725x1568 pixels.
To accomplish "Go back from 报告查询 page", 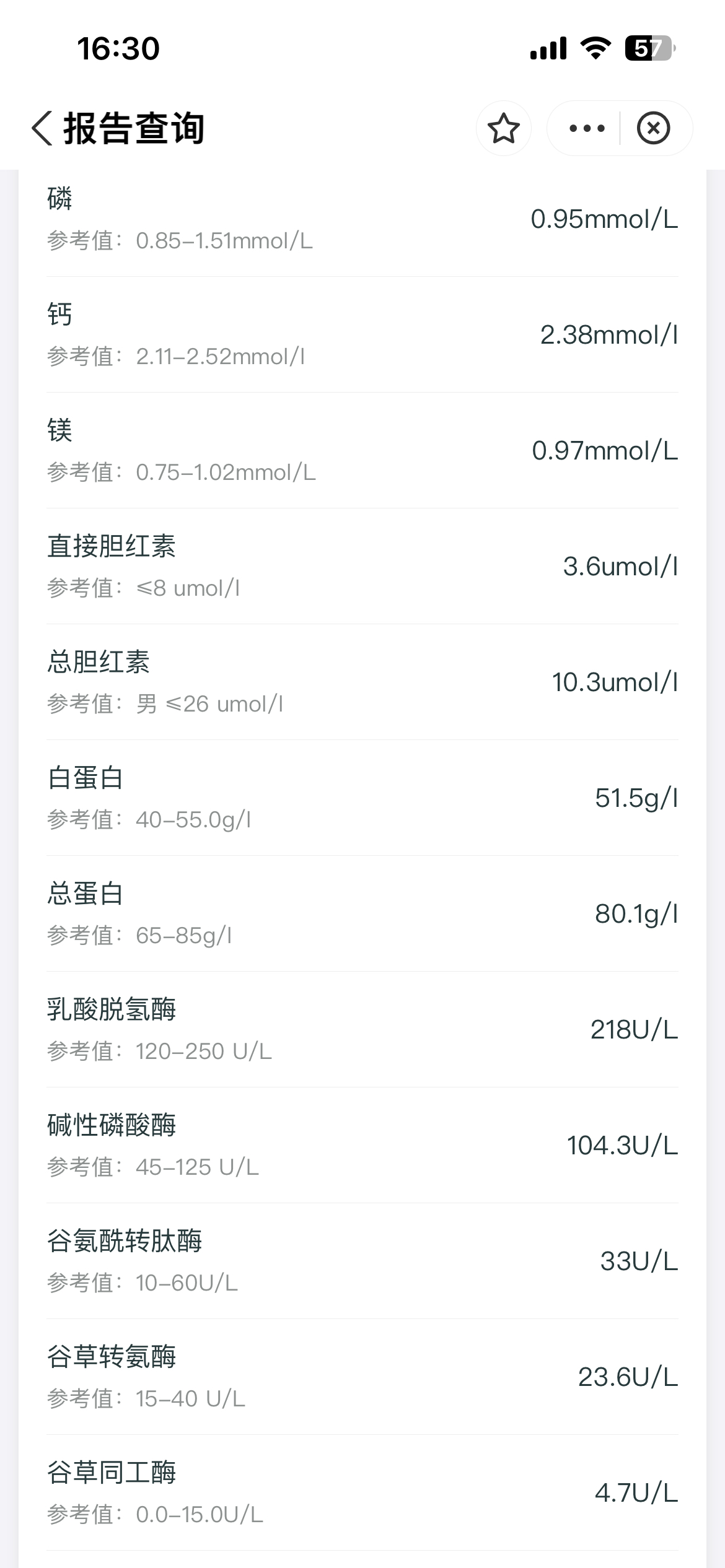I will click(x=42, y=129).
